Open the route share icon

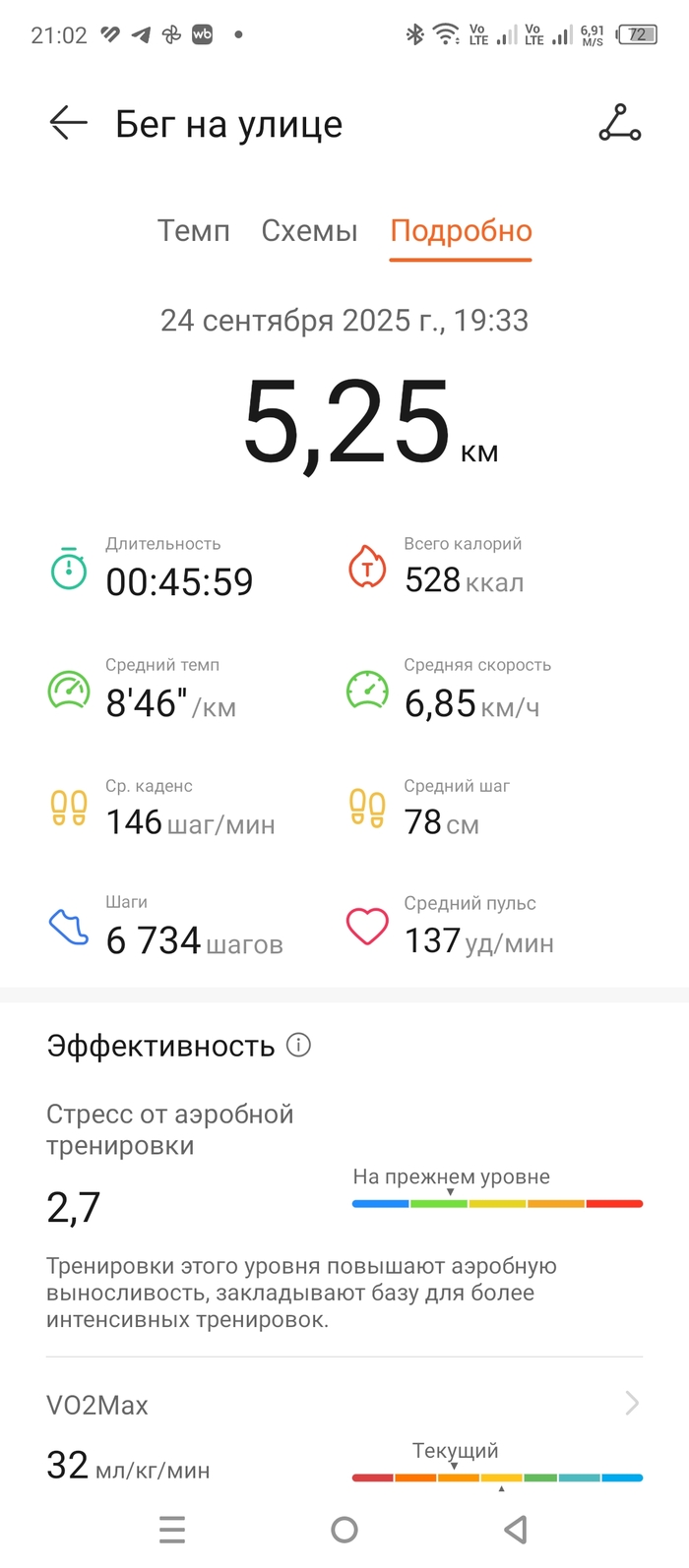619,123
